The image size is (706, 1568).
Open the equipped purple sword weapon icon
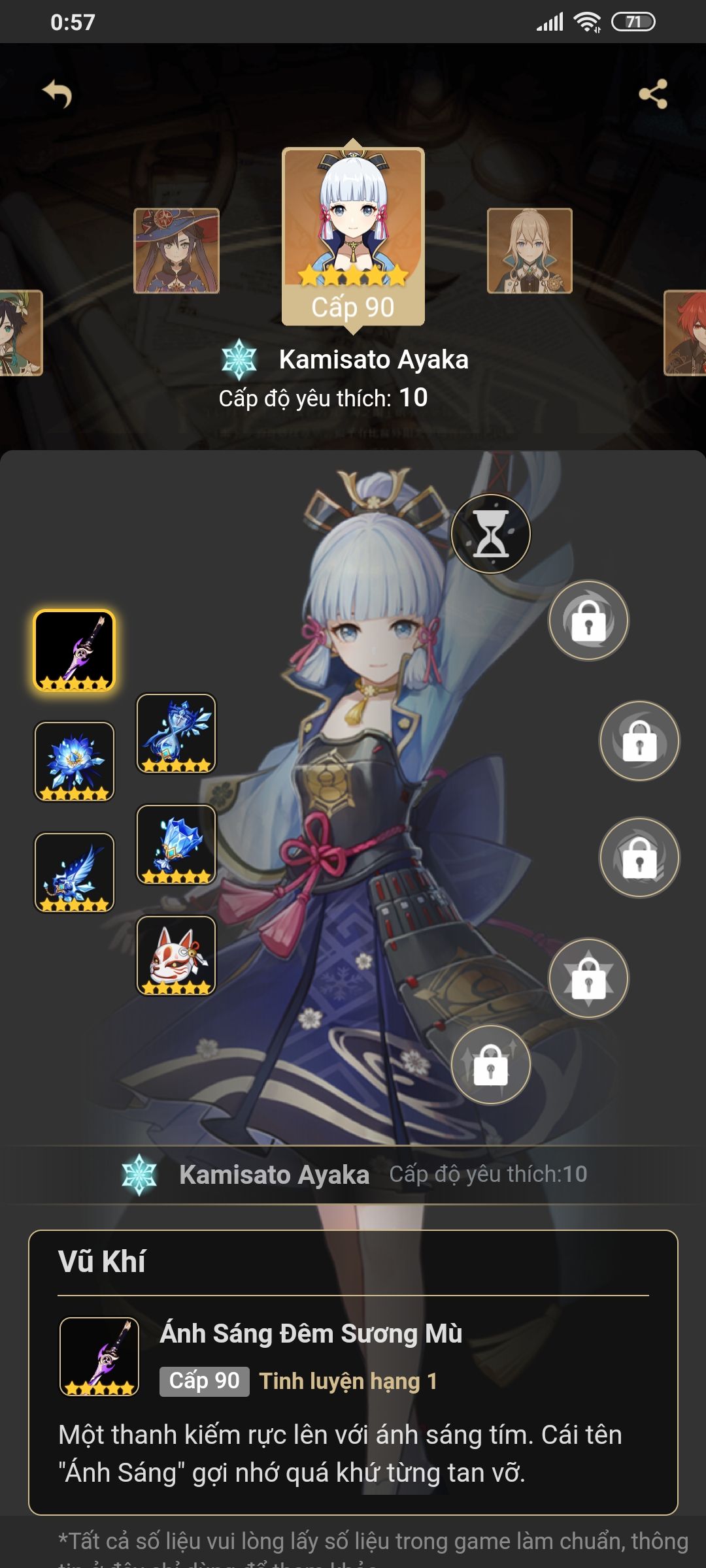[75, 651]
